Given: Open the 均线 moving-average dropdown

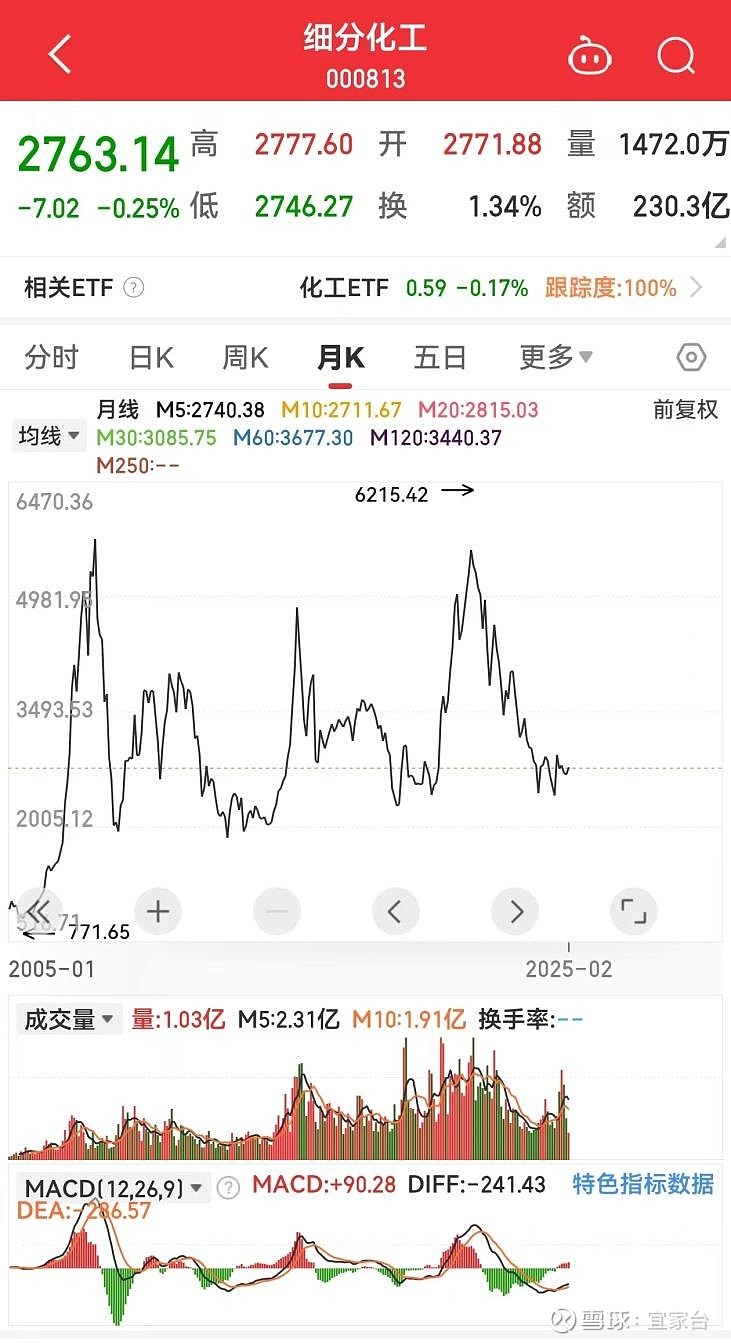Looking at the screenshot, I should (x=48, y=435).
